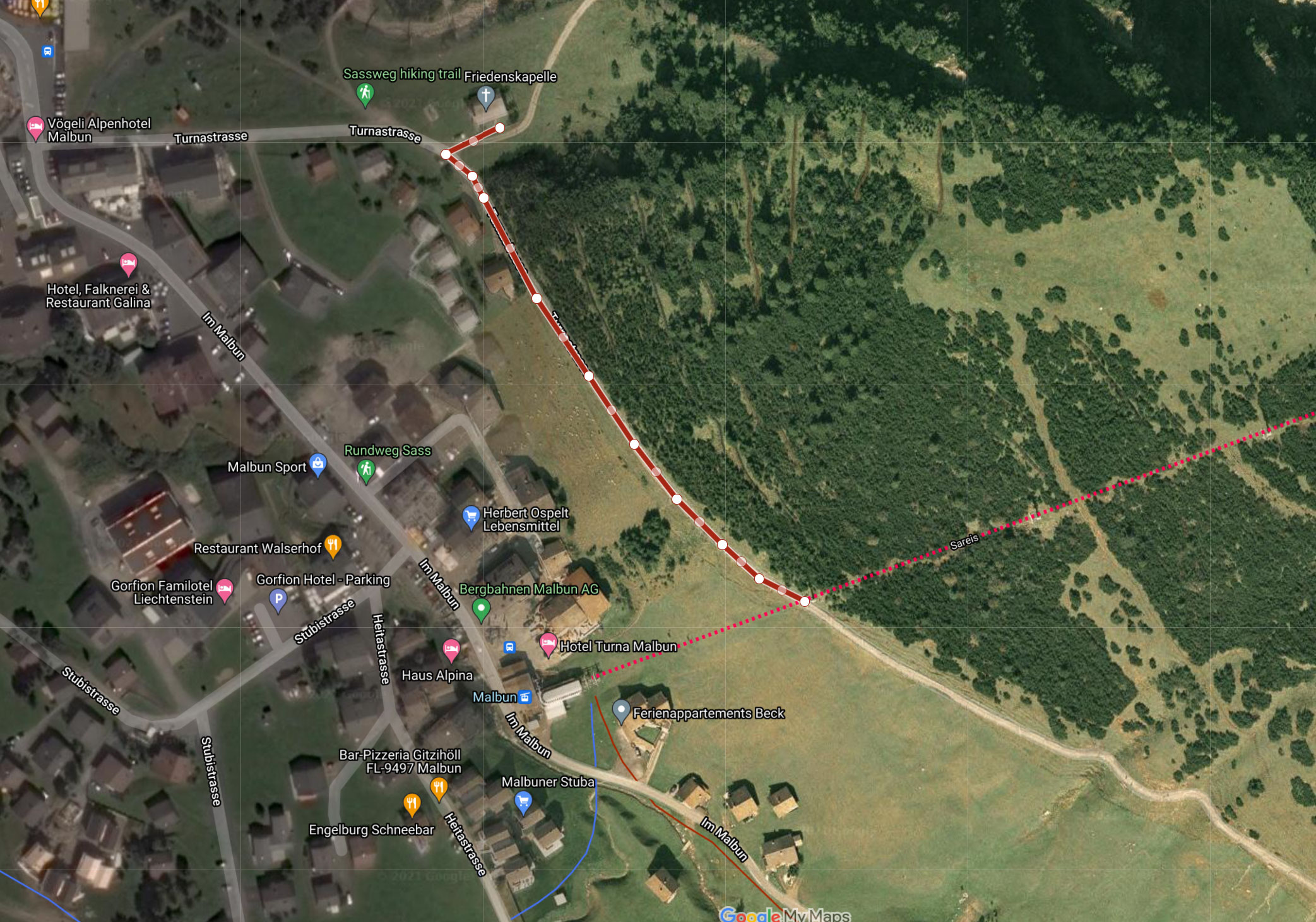Select the Malbuner Stuba shop pin
The image size is (1316, 922).
523,802
